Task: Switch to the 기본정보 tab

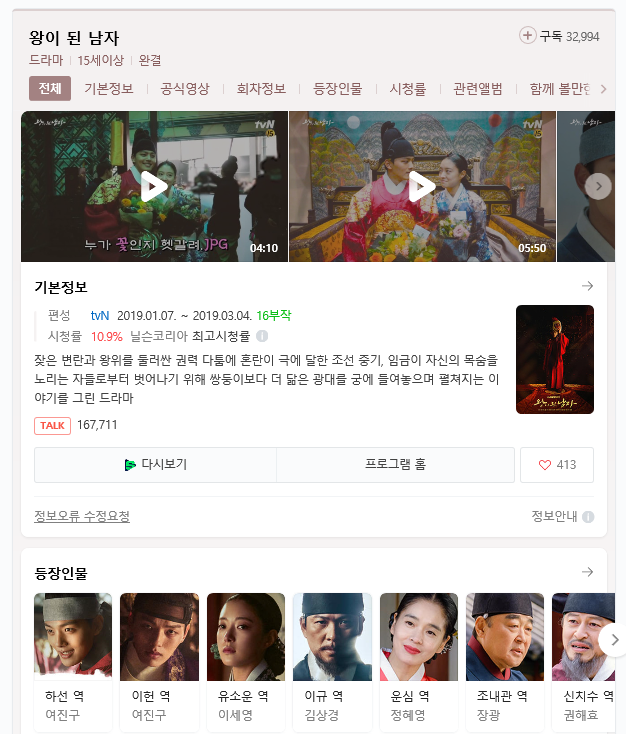Action: point(108,89)
